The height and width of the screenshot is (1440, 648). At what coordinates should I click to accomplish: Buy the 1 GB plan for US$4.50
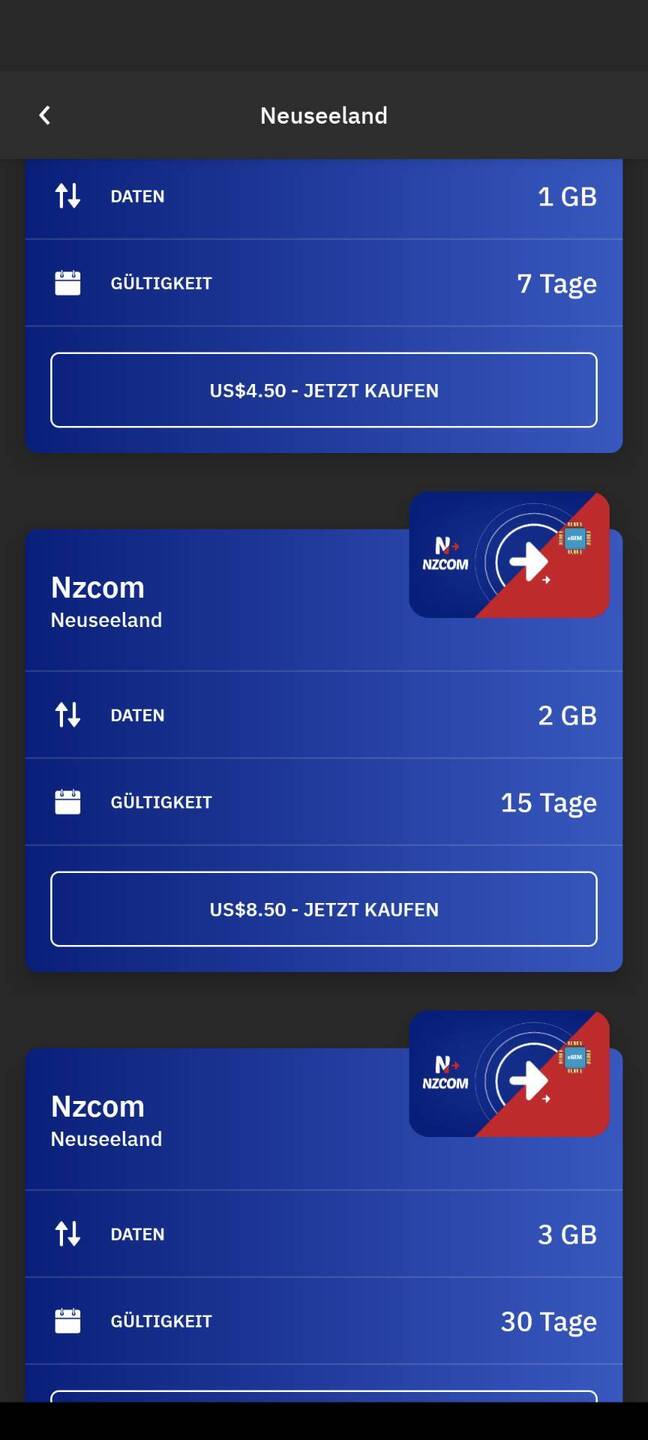point(323,390)
